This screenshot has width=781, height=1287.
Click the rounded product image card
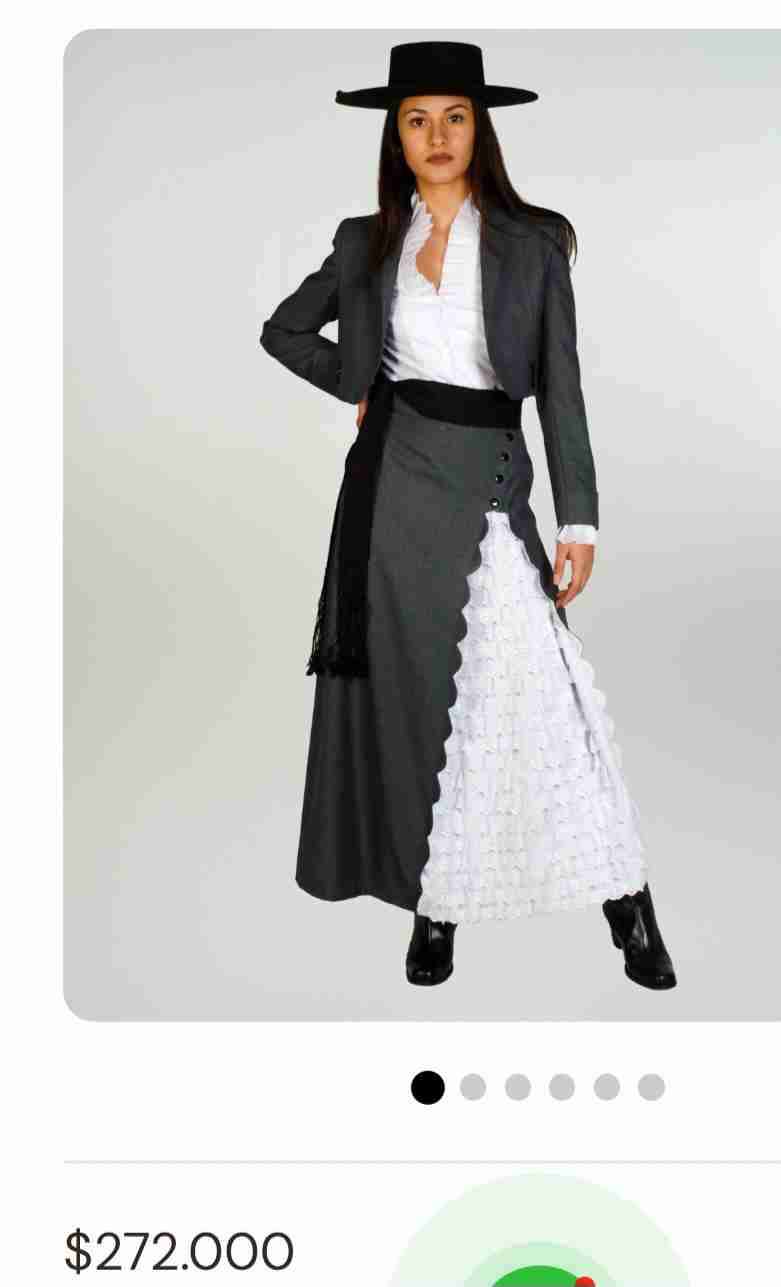click(420, 520)
